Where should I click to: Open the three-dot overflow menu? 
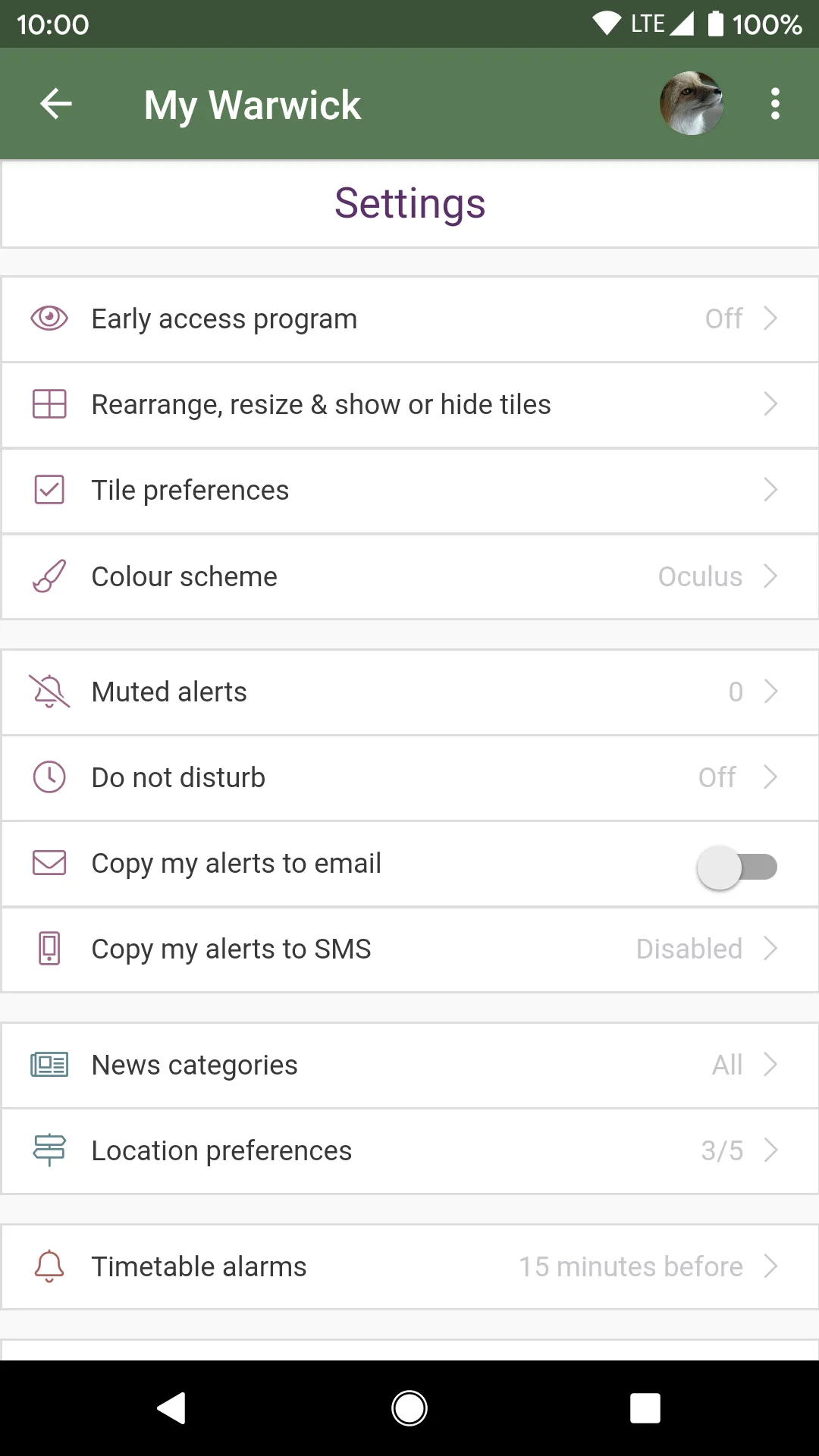coord(775,104)
